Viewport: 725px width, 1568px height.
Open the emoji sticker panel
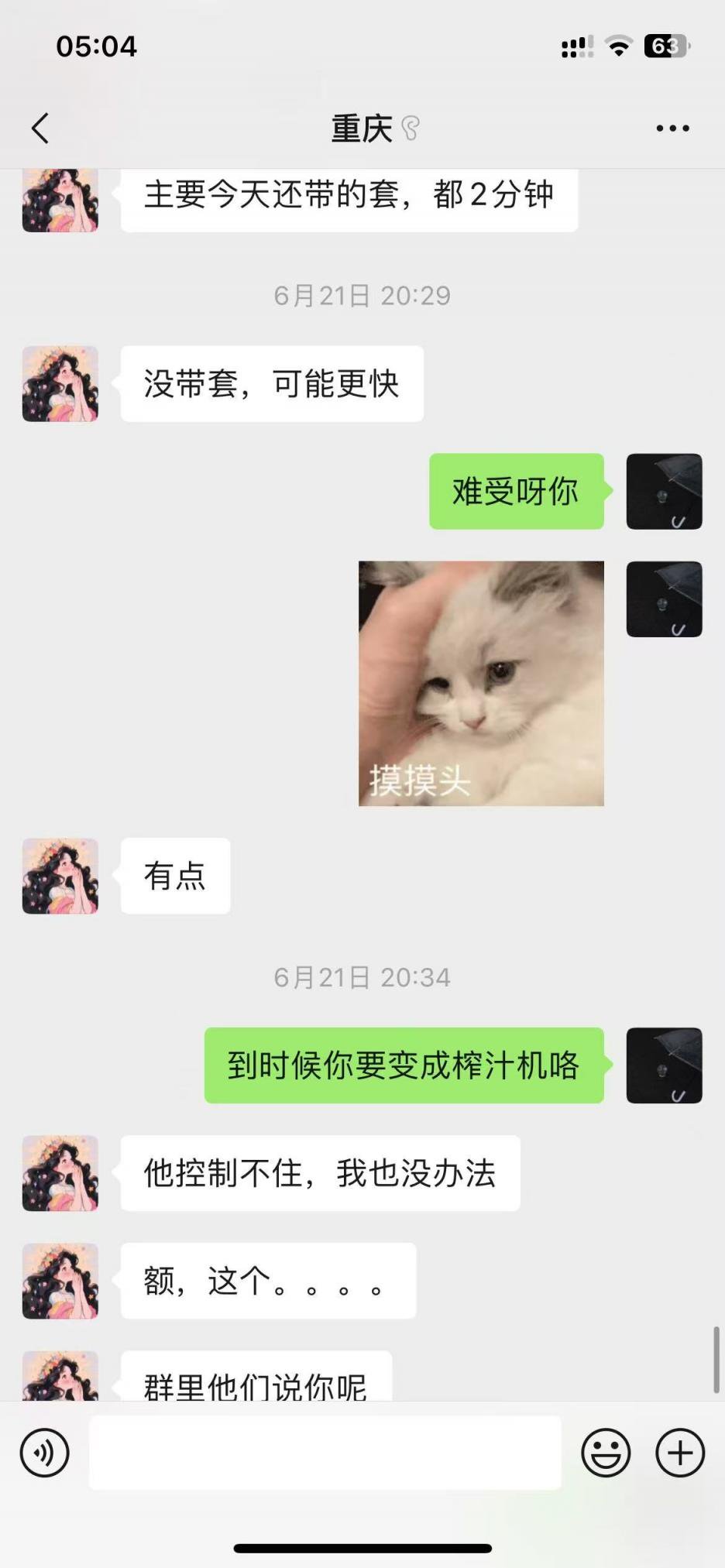click(x=606, y=1453)
